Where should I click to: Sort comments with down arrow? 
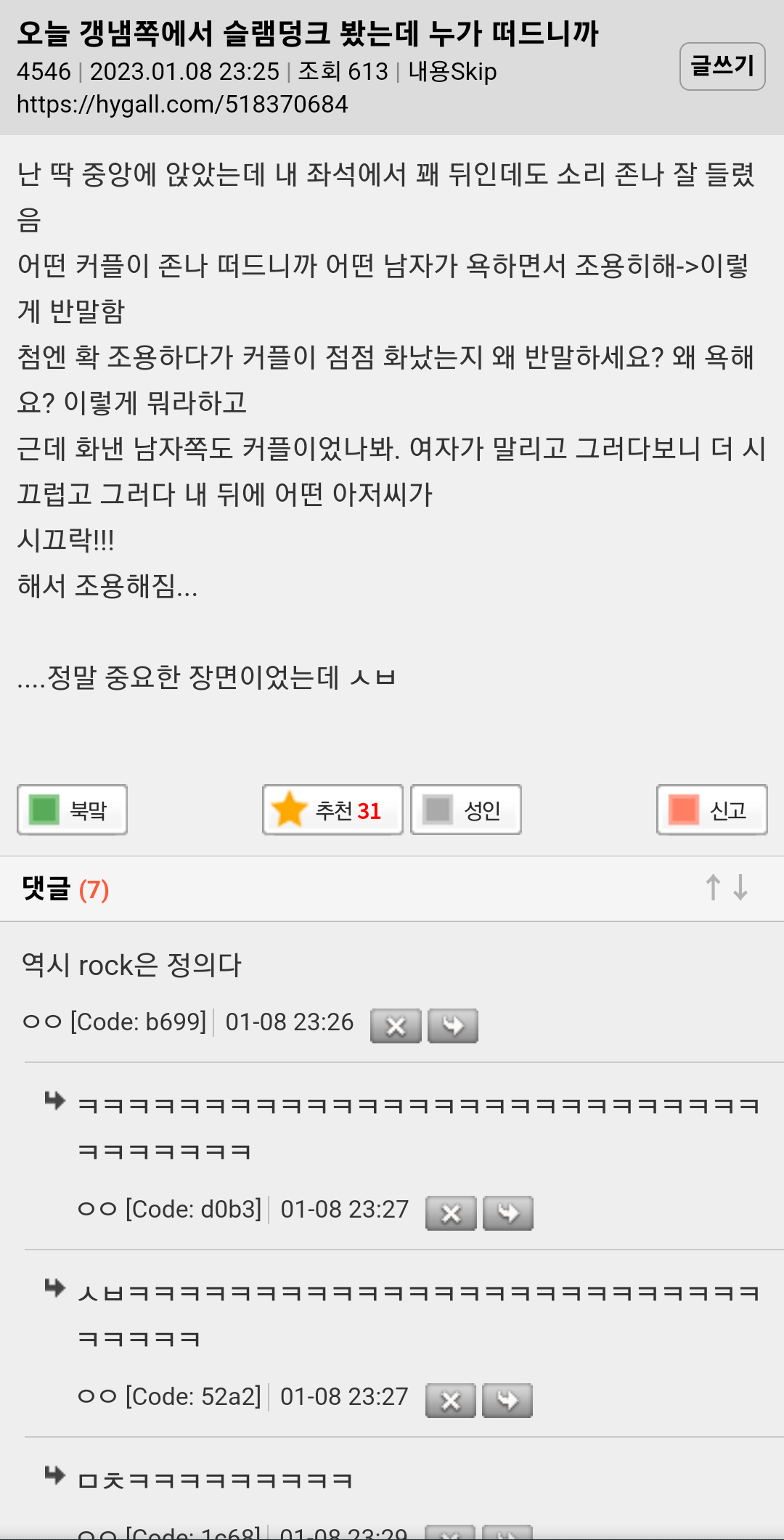tap(740, 888)
